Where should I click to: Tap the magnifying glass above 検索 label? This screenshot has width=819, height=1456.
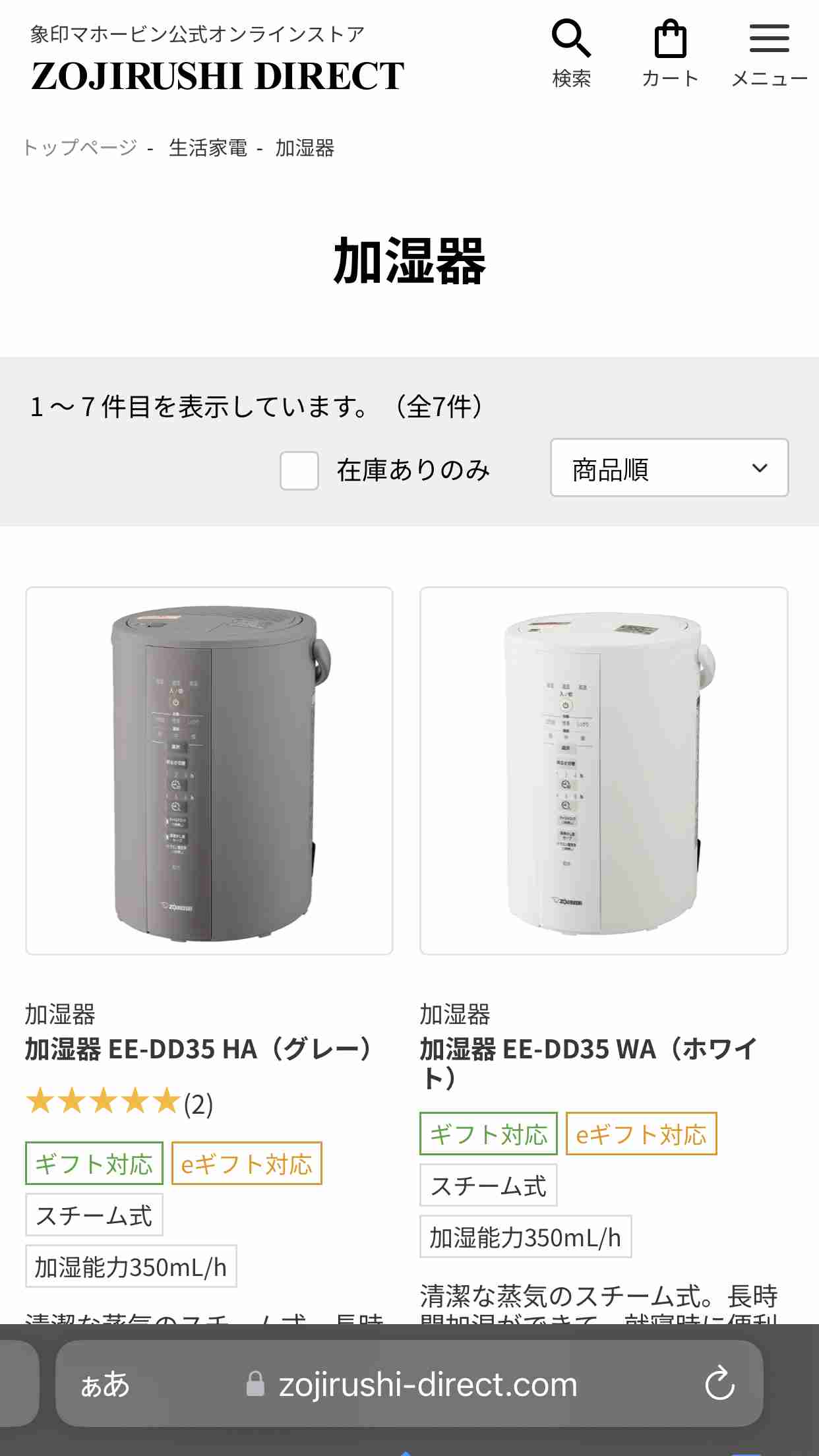[x=572, y=36]
